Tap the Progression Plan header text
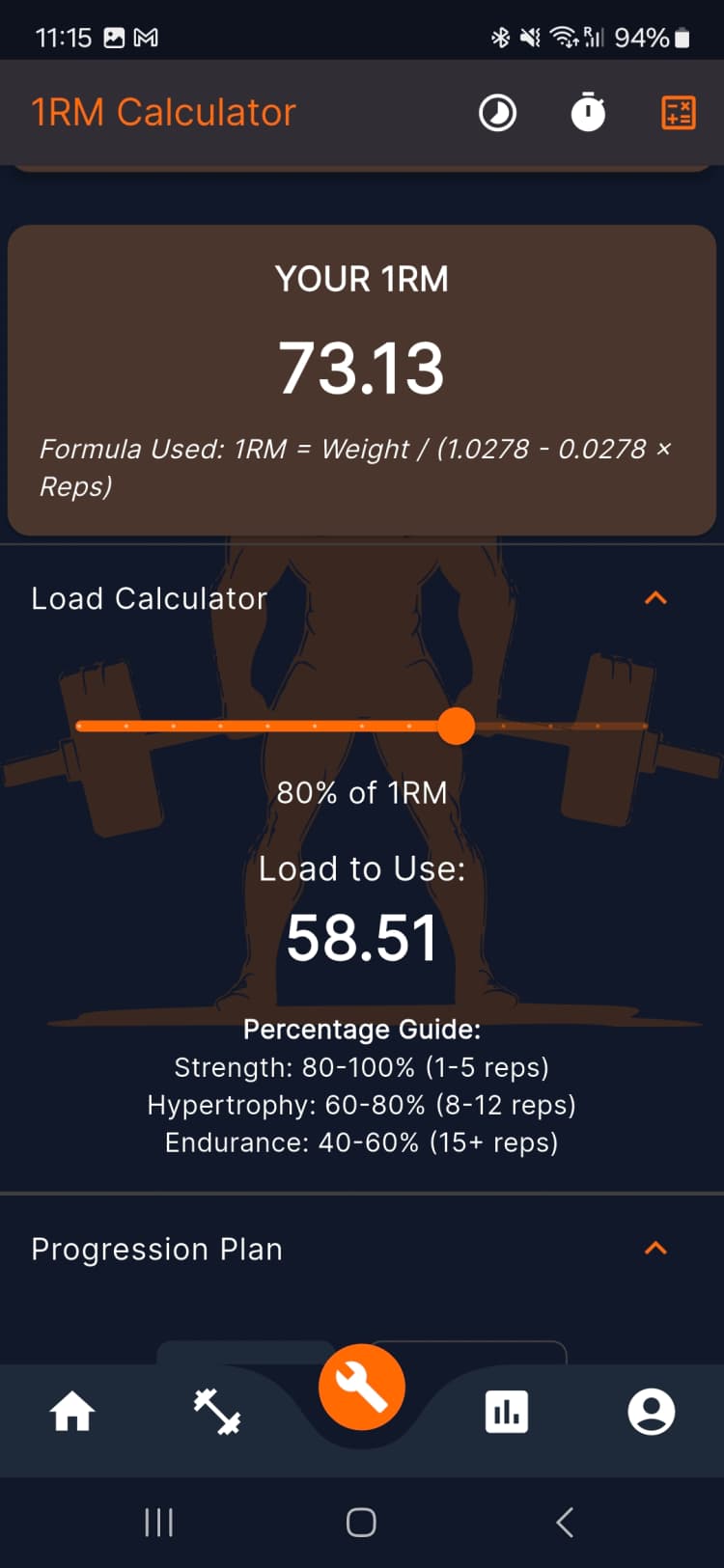Viewport: 724px width, 1568px height. click(156, 1248)
